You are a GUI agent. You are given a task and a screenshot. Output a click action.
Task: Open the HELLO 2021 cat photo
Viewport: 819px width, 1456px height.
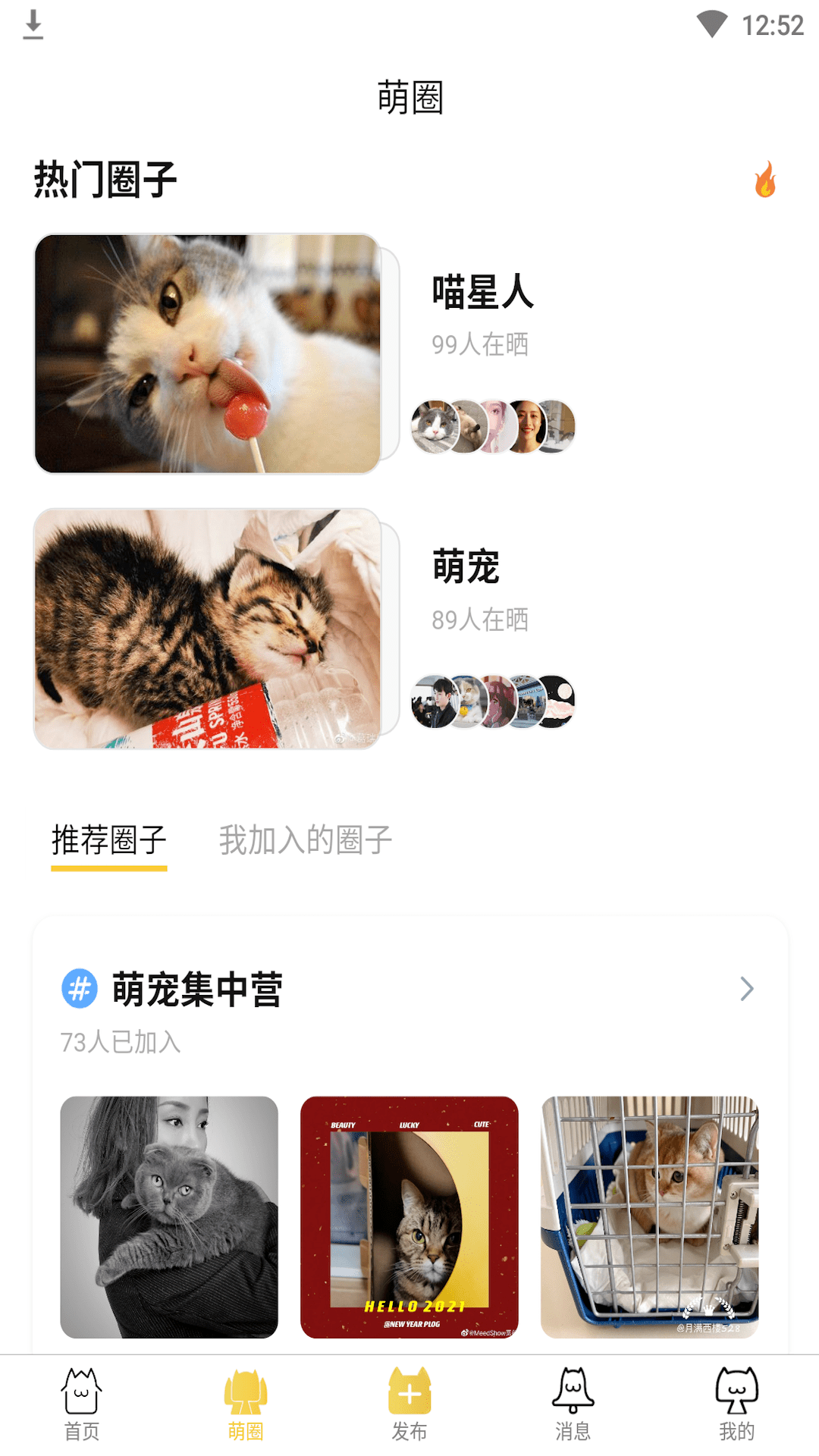(x=409, y=1216)
